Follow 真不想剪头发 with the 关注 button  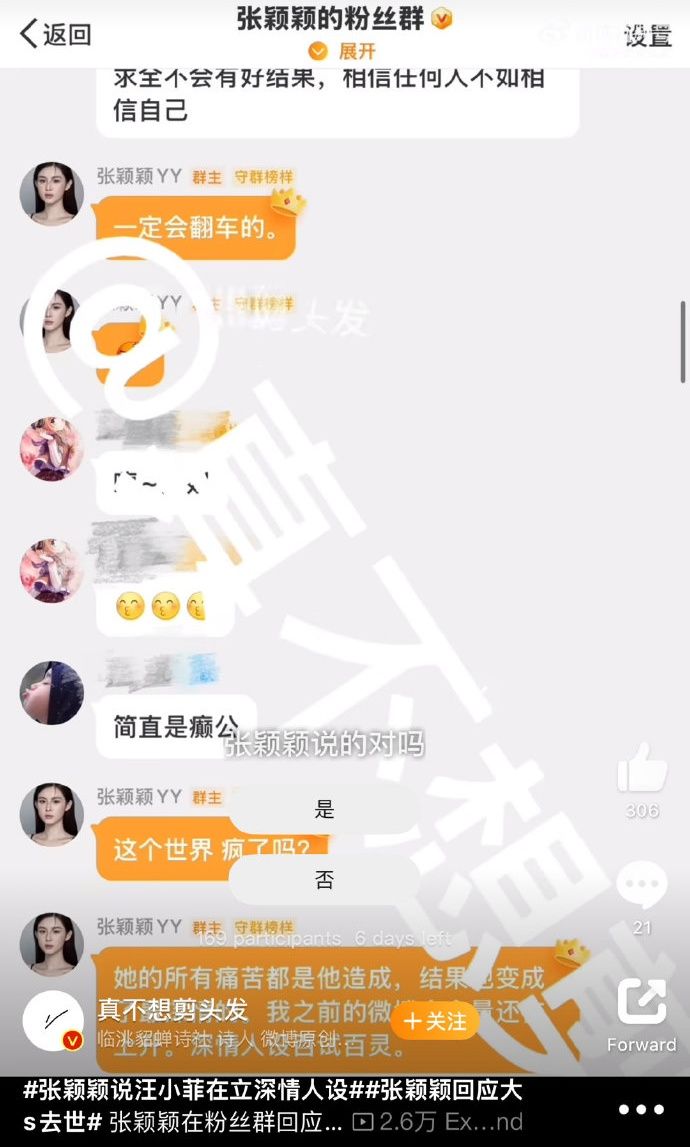tap(435, 1021)
